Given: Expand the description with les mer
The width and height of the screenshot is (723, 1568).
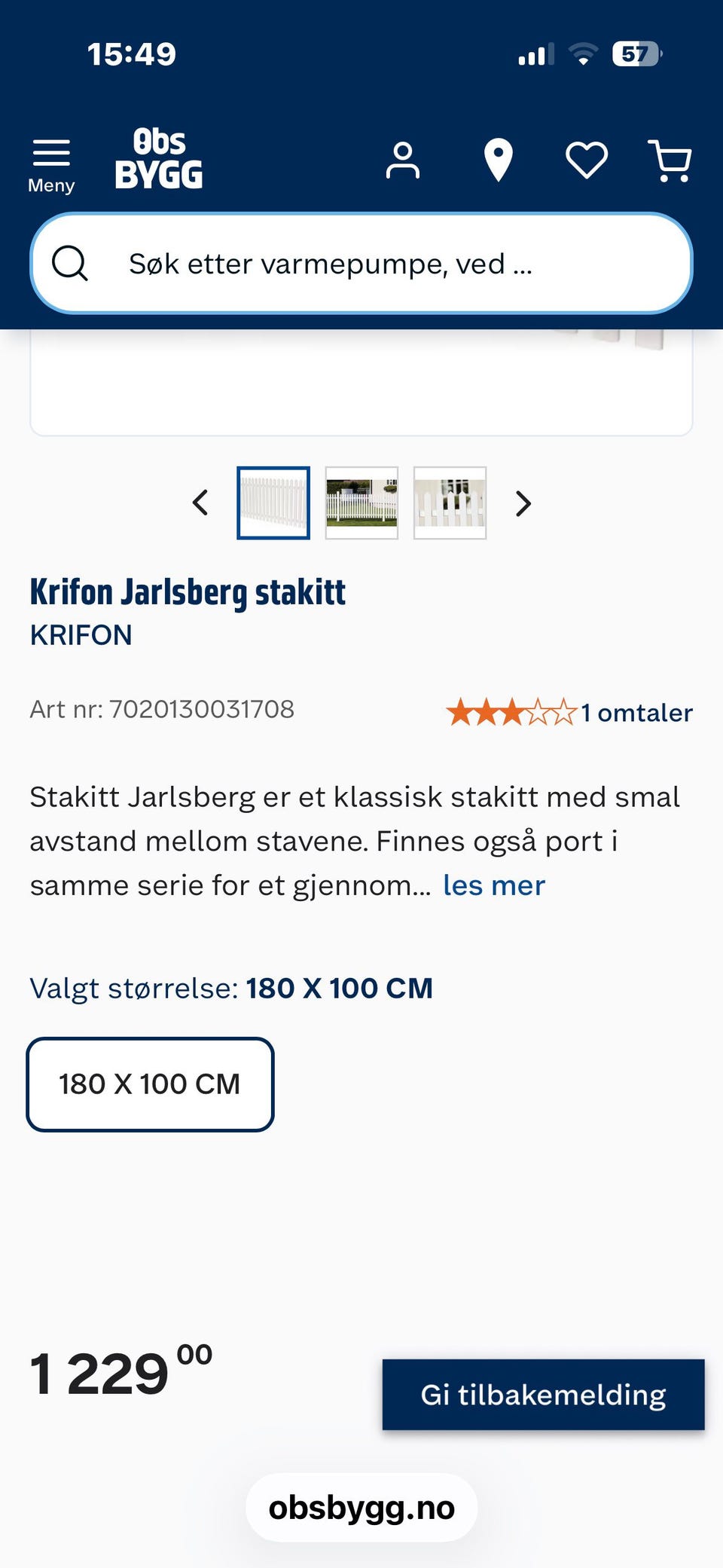Looking at the screenshot, I should [x=493, y=885].
